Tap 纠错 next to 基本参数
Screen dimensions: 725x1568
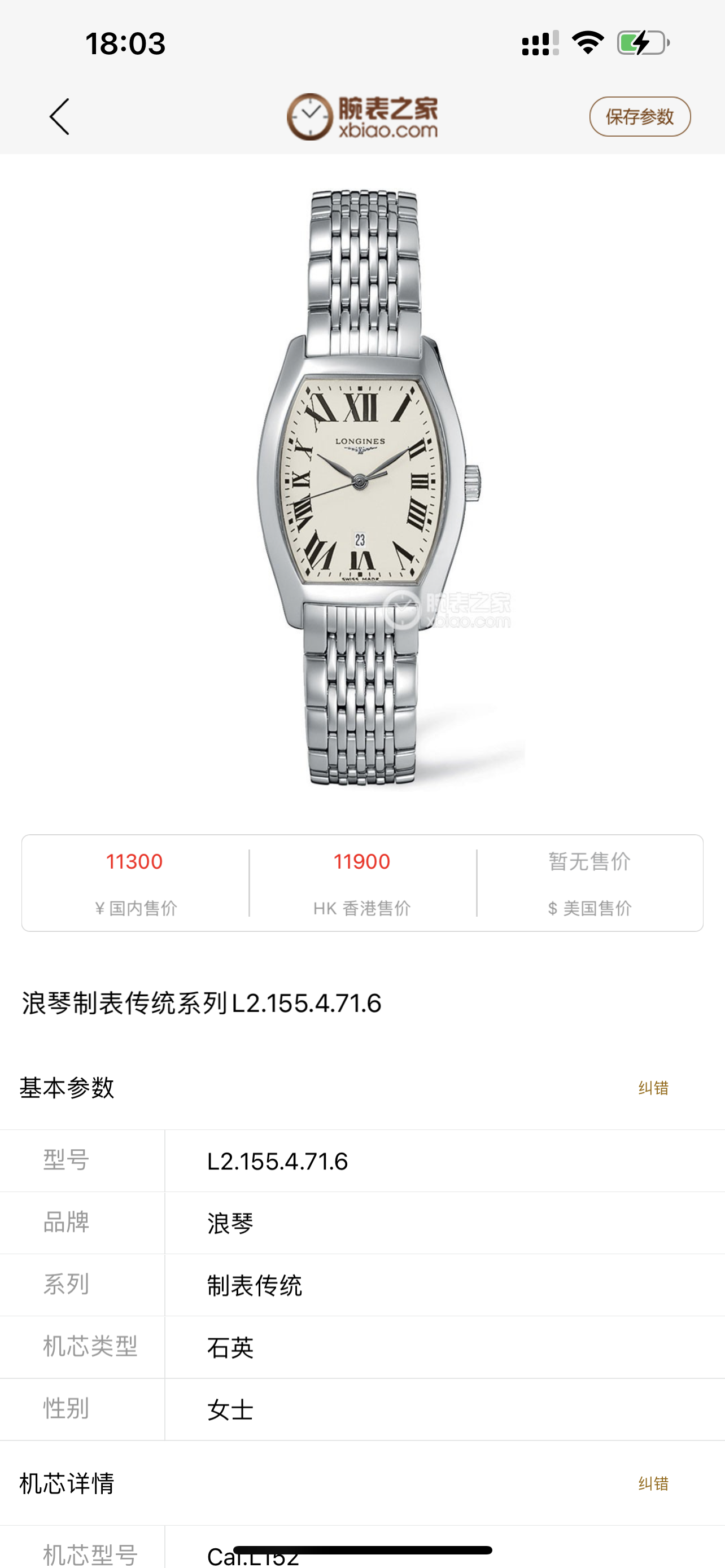(x=653, y=1088)
